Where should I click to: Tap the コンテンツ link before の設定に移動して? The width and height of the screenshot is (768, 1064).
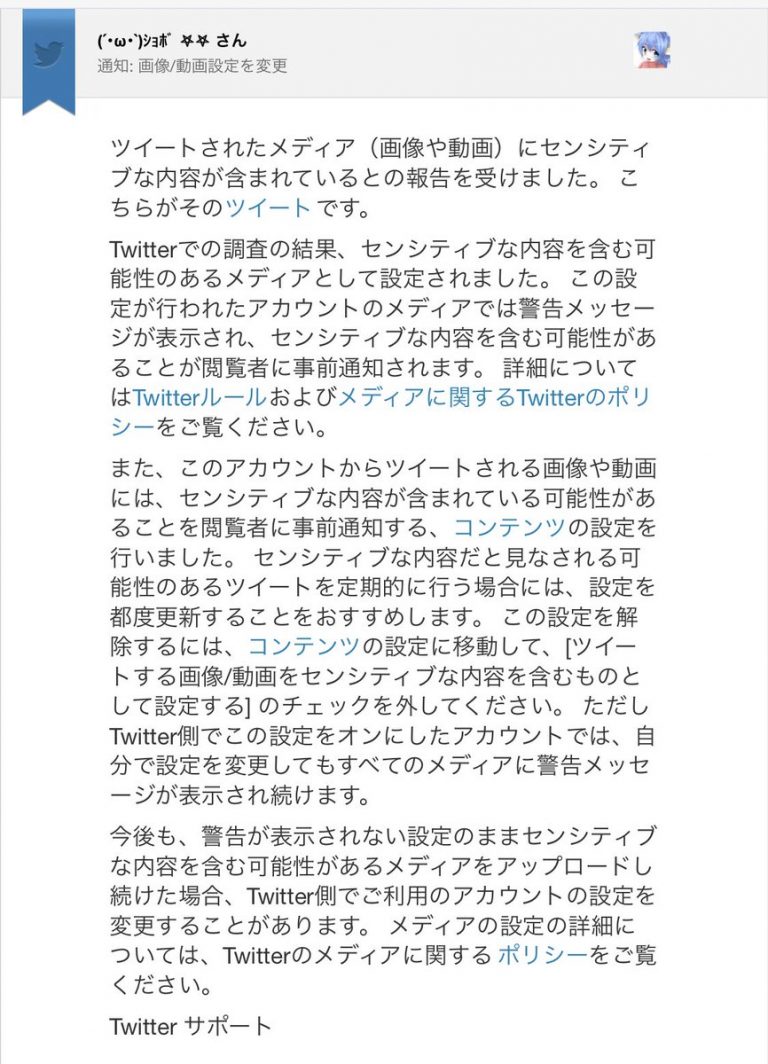304,645
